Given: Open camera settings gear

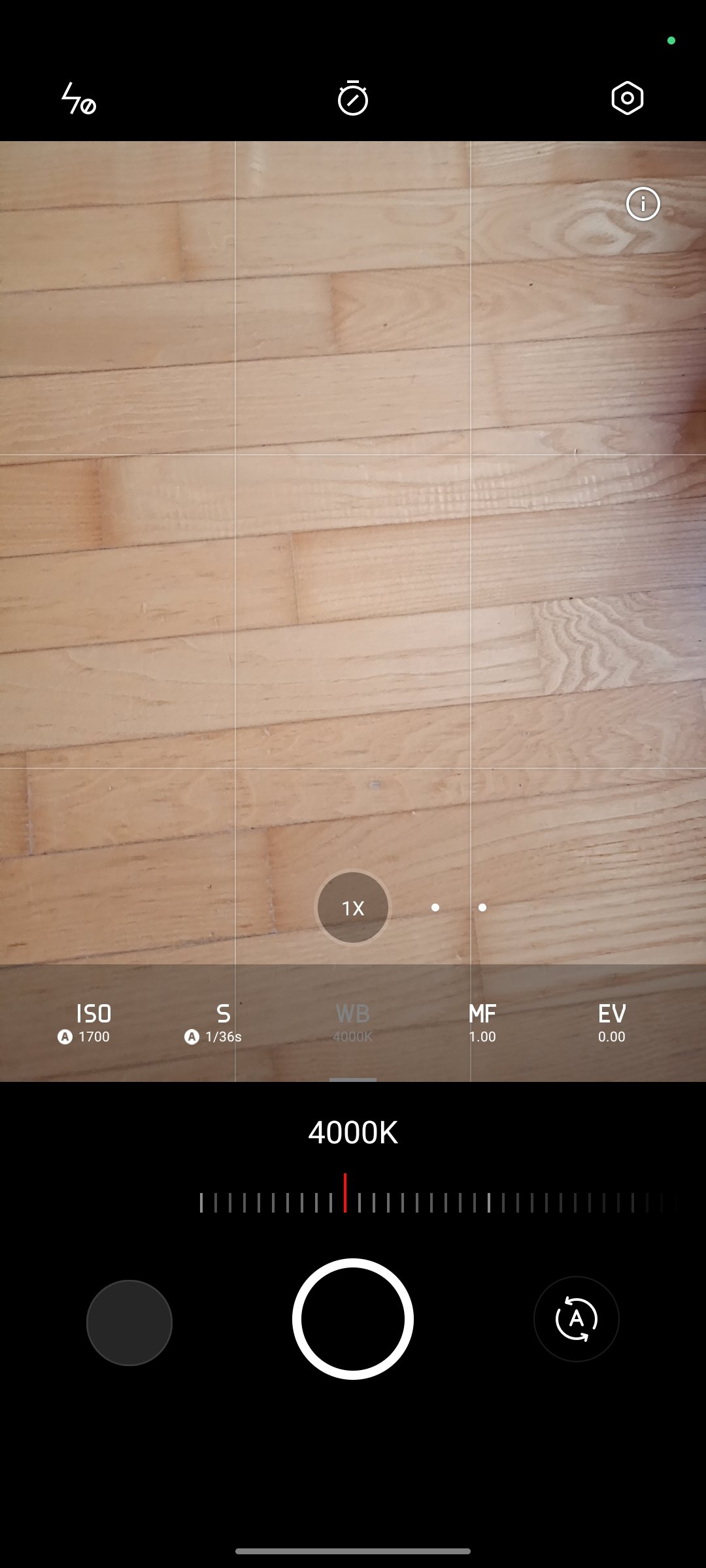Looking at the screenshot, I should pos(628,98).
